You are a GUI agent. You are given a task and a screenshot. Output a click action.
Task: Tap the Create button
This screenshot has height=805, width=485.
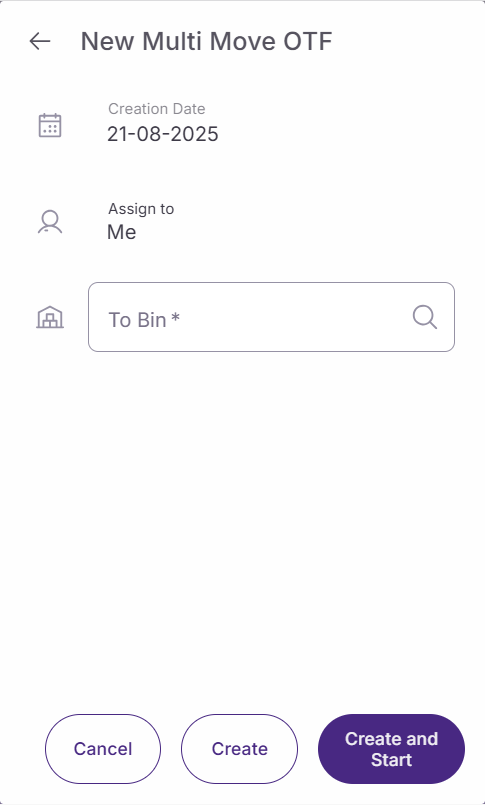click(x=239, y=749)
